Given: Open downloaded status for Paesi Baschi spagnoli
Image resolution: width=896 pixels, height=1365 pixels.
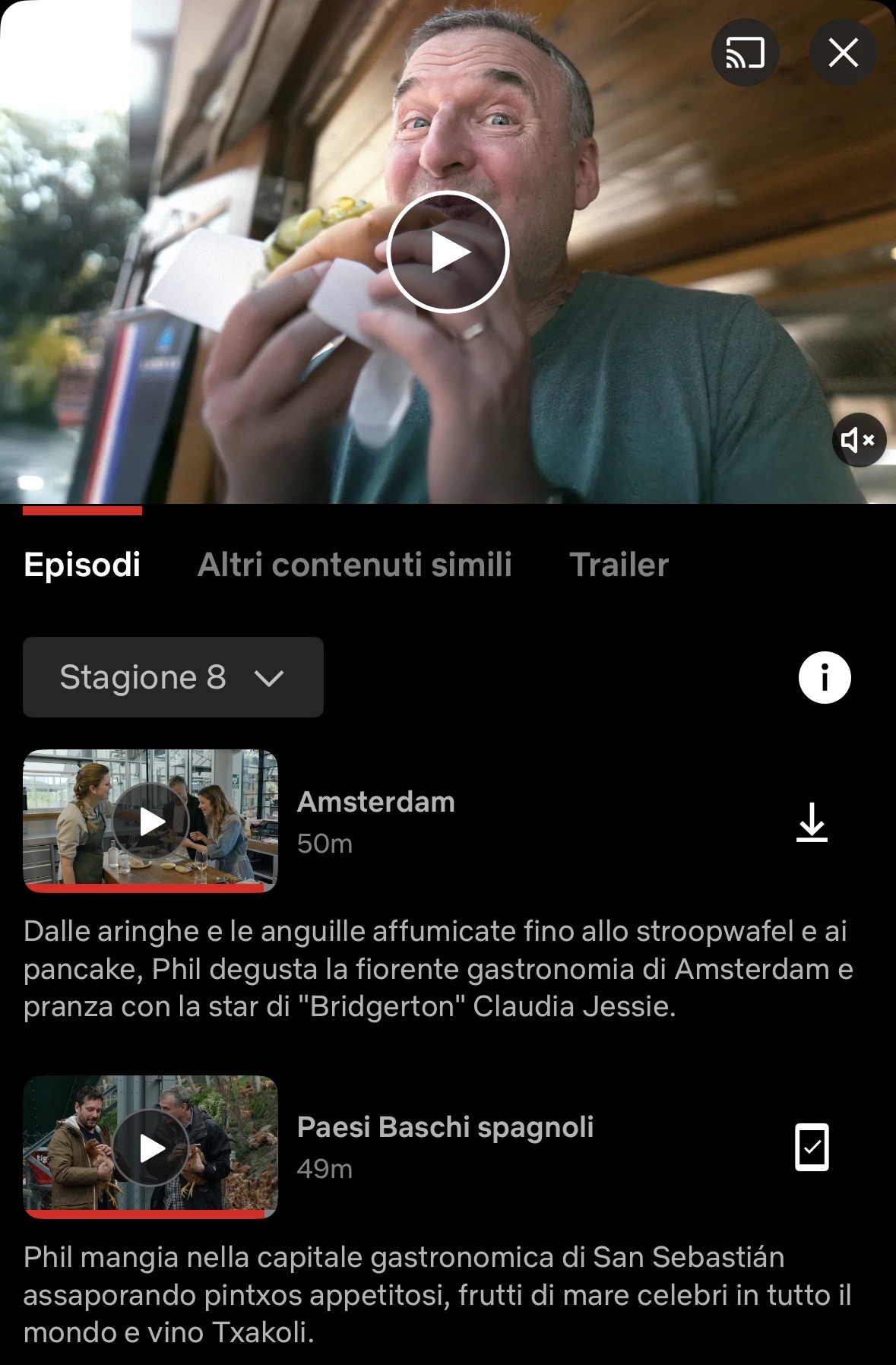Looking at the screenshot, I should tap(812, 1147).
